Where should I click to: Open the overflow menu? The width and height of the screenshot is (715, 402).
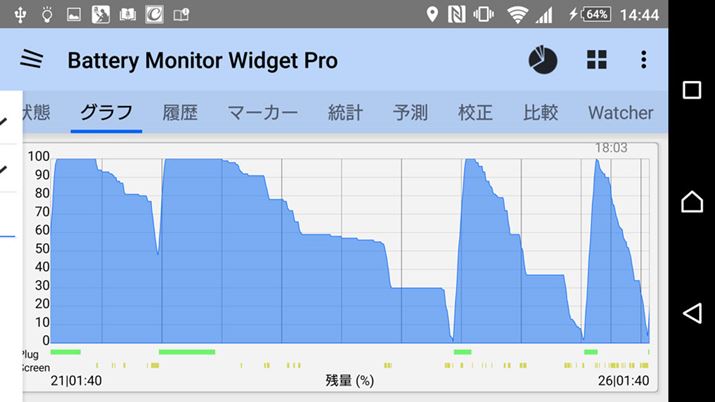click(643, 60)
